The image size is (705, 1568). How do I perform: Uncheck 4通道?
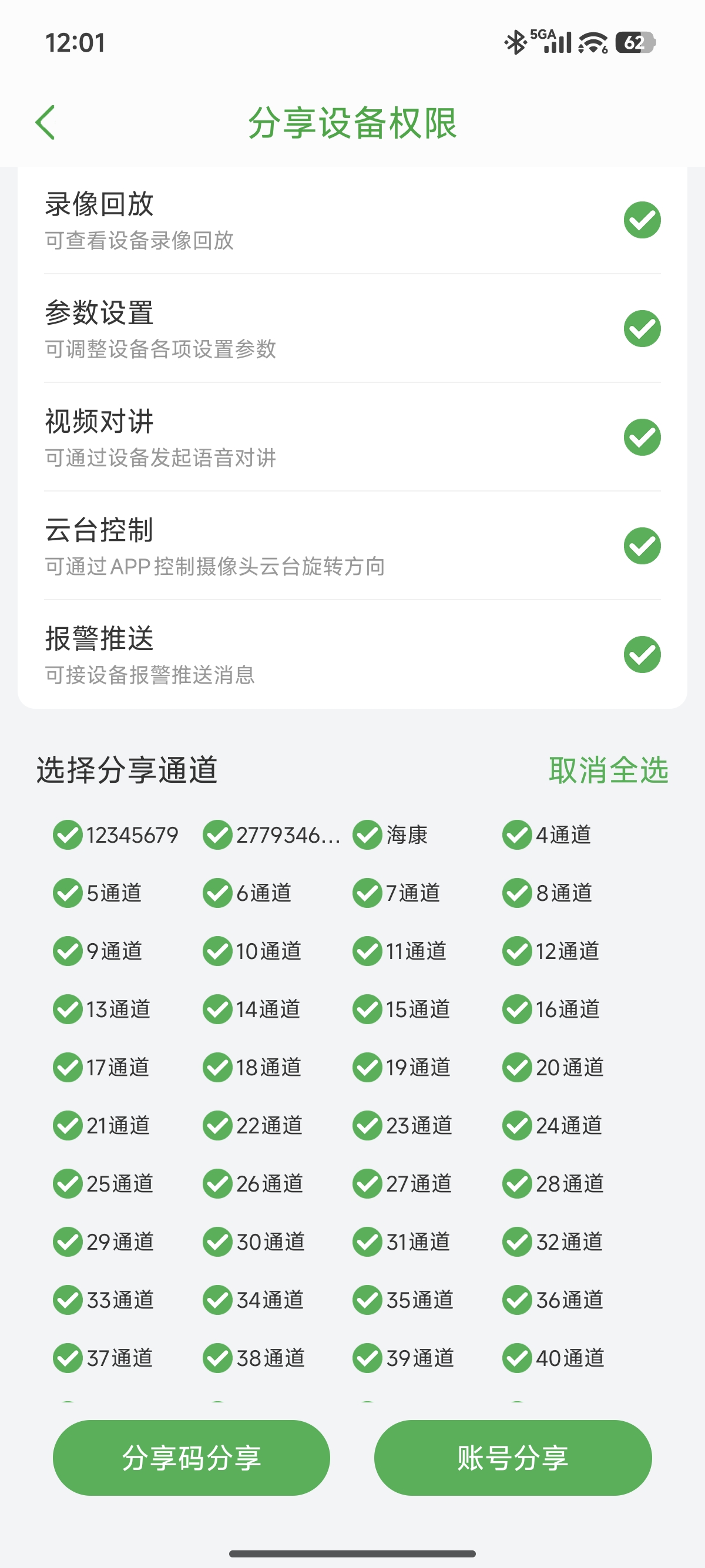[x=517, y=835]
